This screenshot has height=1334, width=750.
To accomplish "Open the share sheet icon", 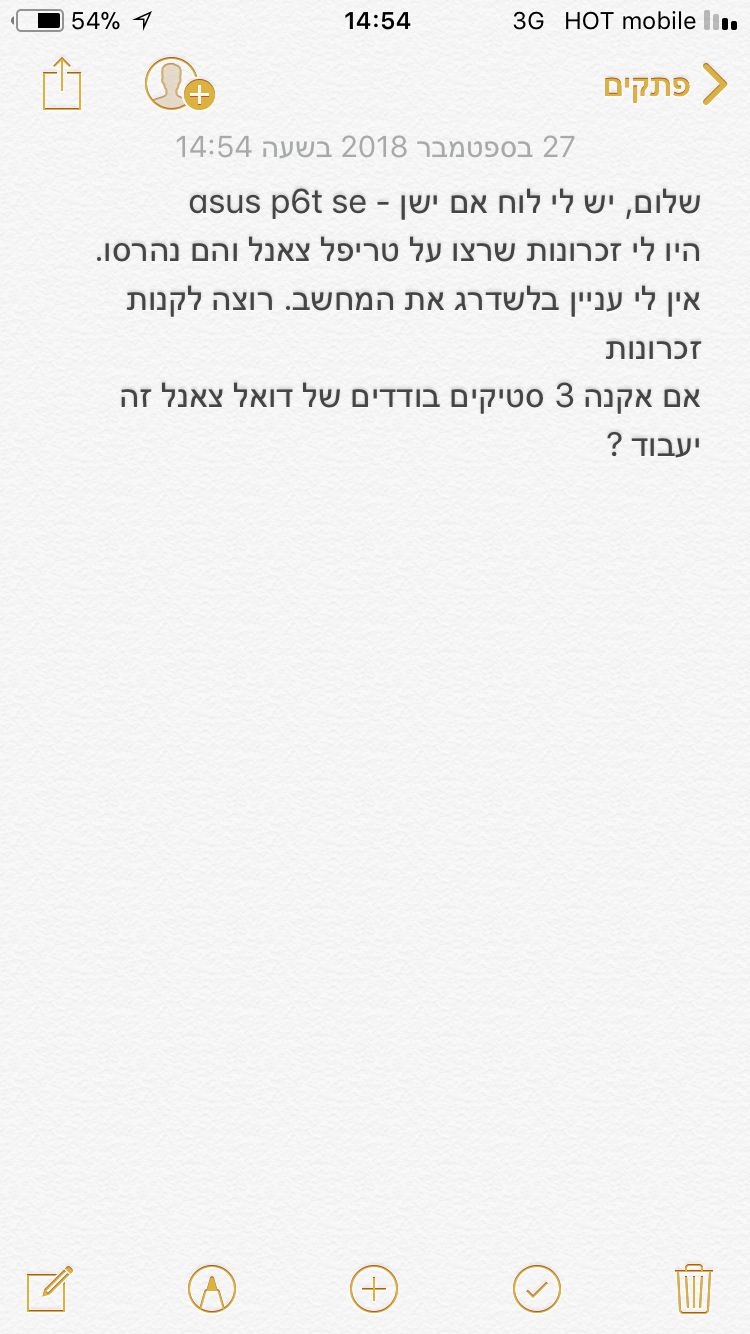I will [x=62, y=84].
